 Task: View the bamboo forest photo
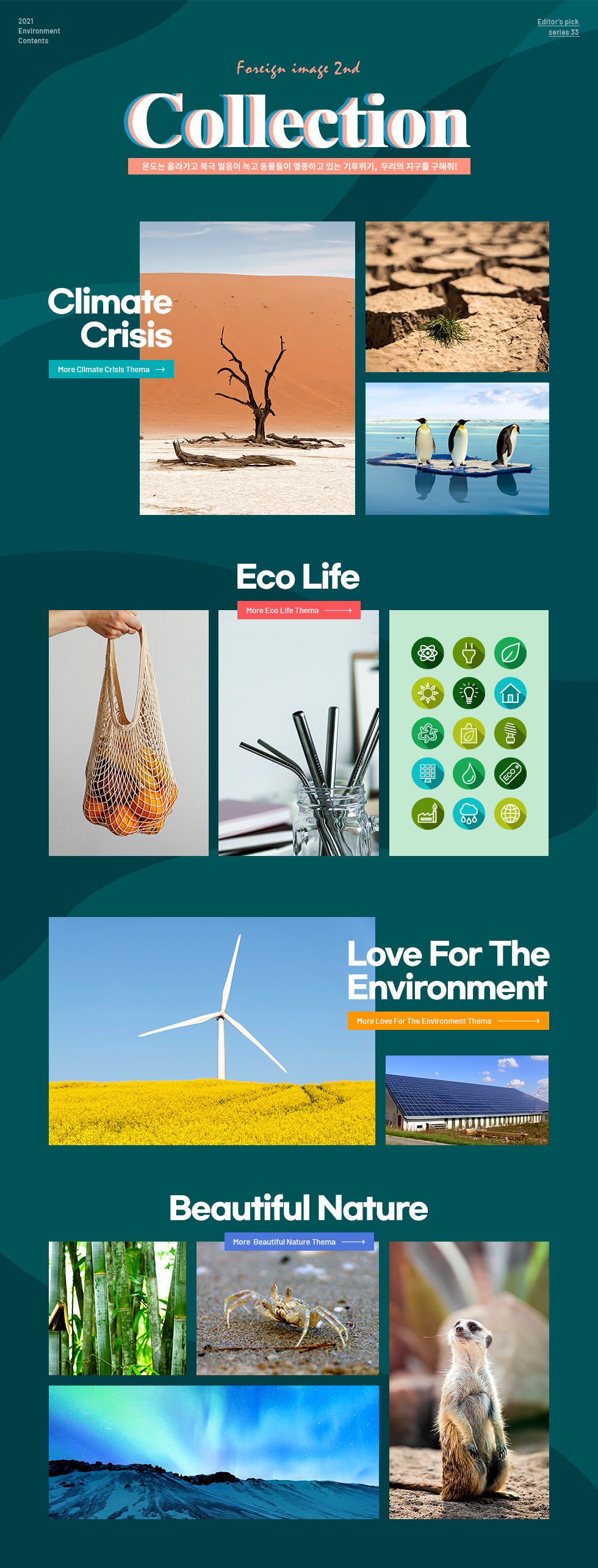pos(117,1308)
